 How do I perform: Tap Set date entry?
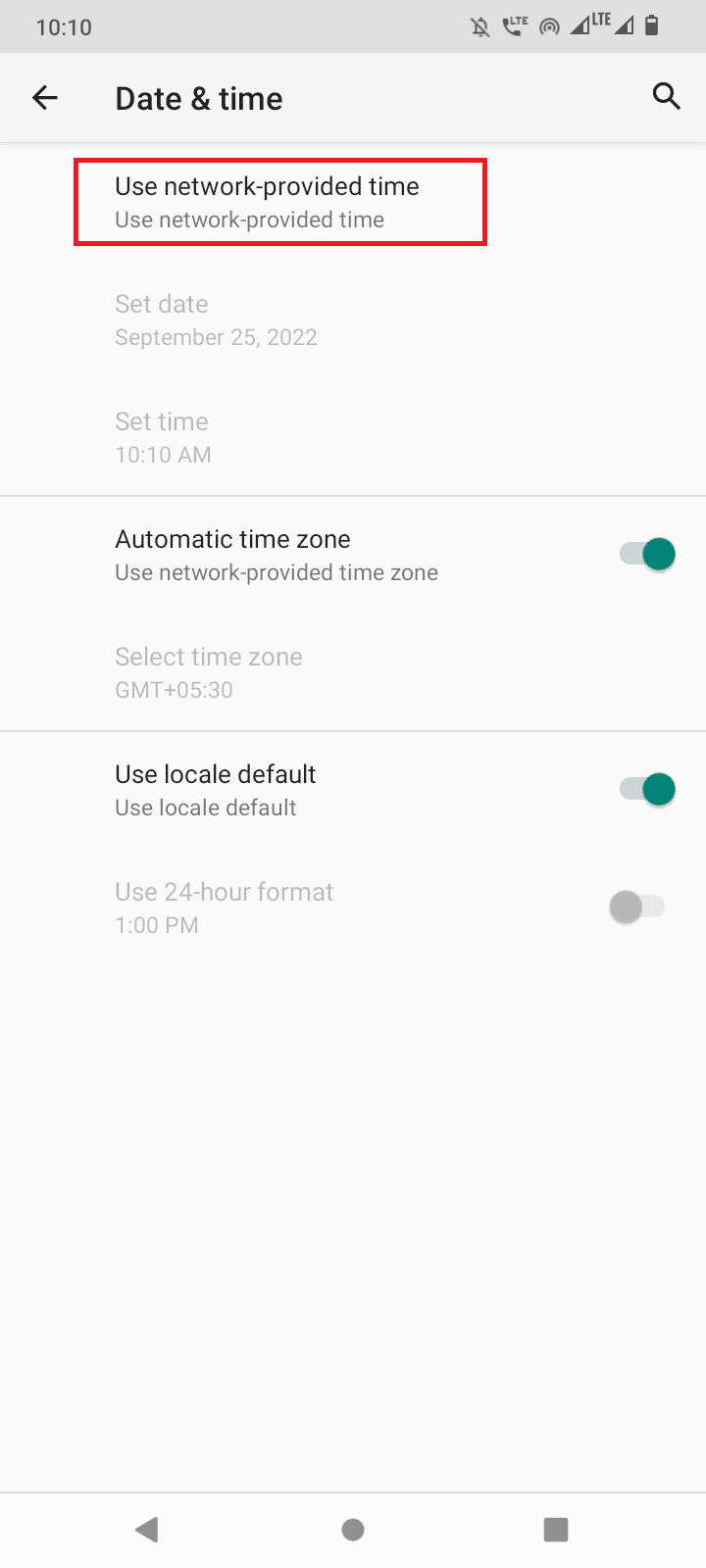click(162, 318)
